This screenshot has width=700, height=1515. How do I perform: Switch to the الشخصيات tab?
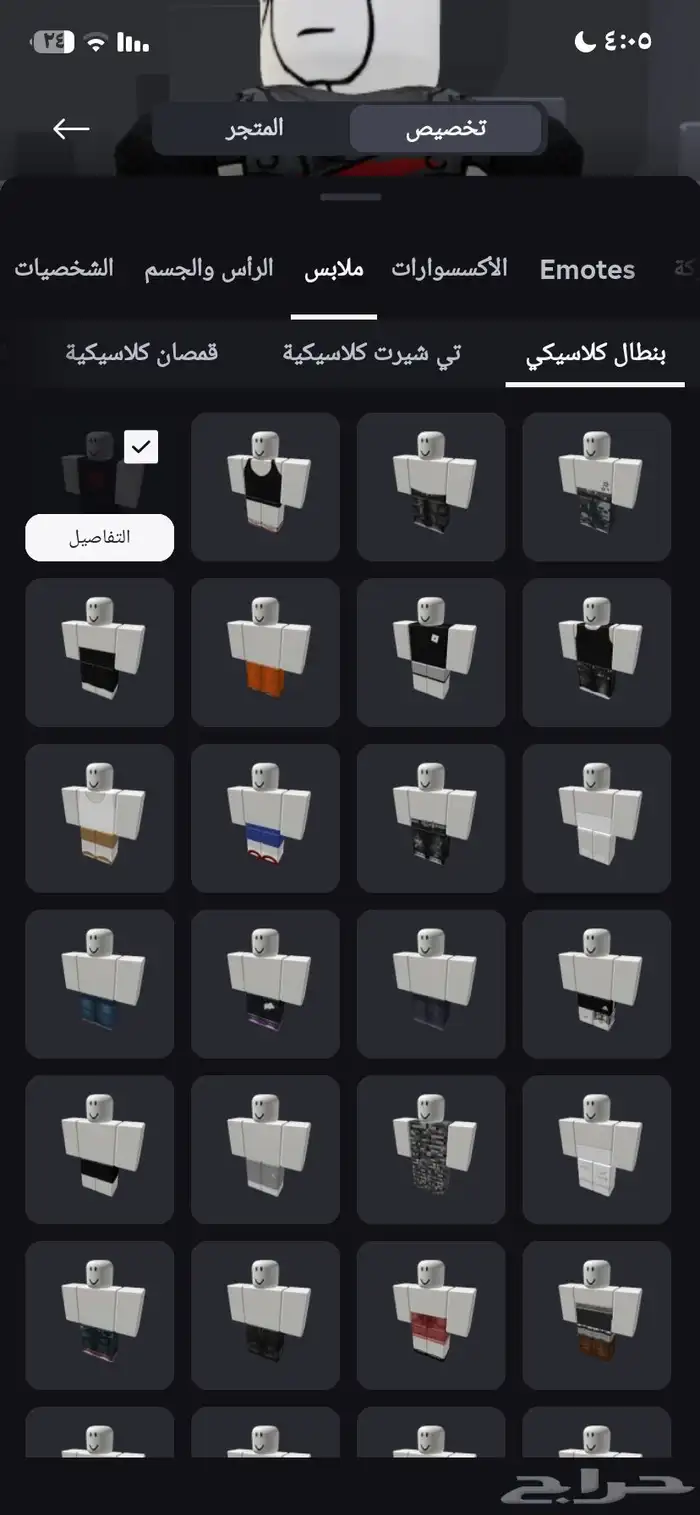[64, 270]
